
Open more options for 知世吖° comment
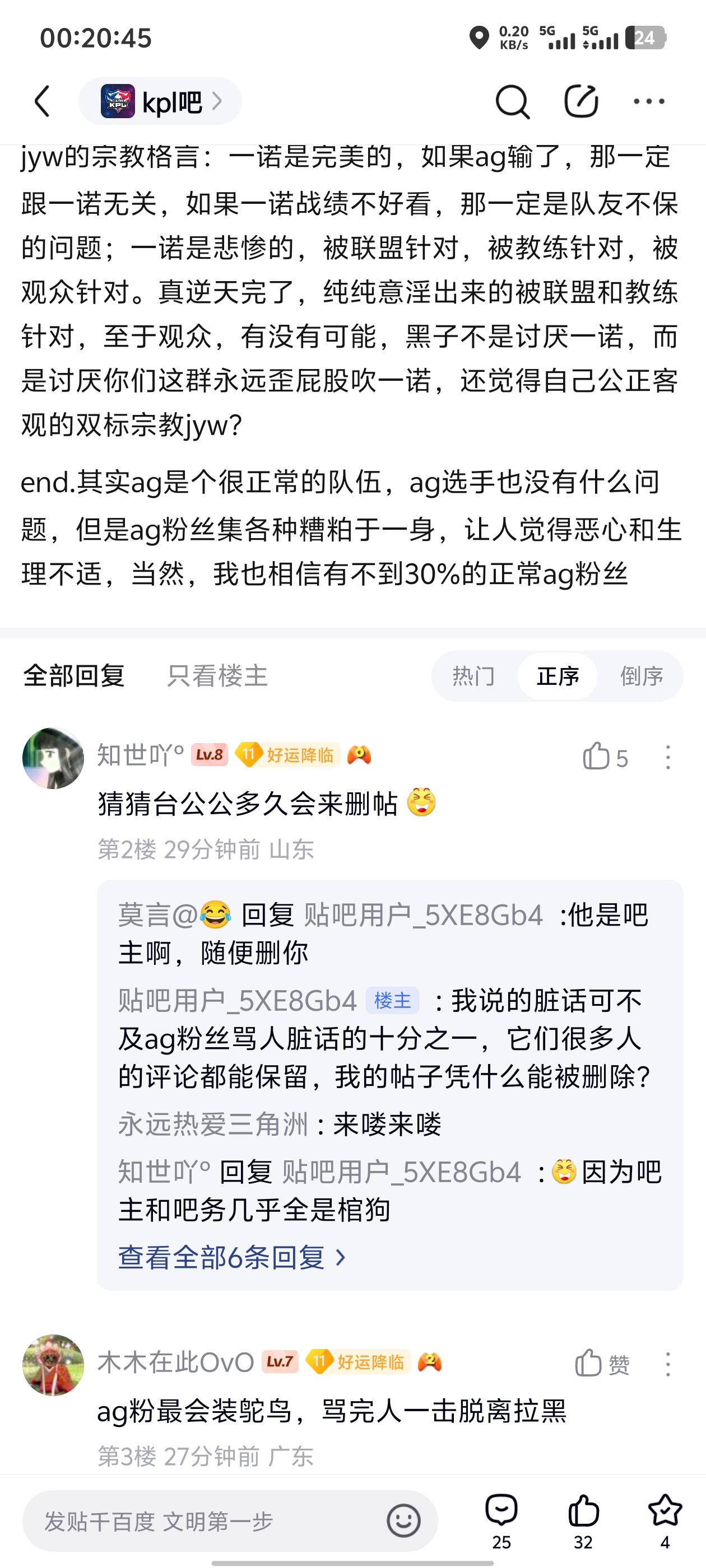pos(668,757)
